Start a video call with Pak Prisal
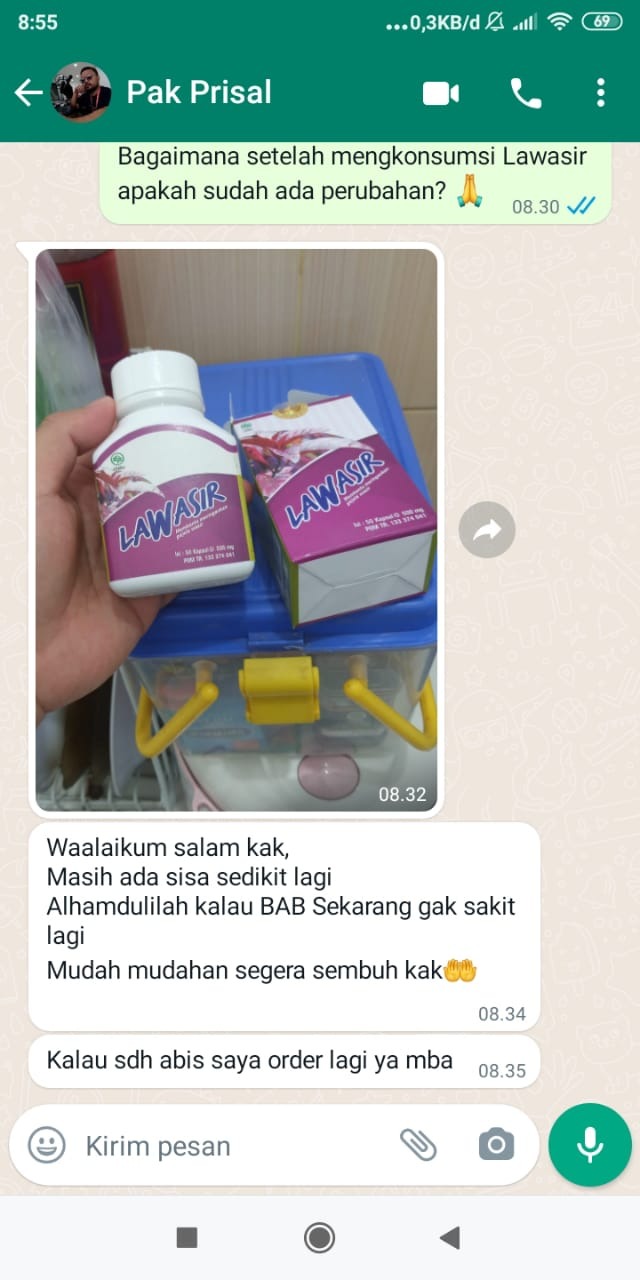The height and width of the screenshot is (1280, 640). coord(440,93)
